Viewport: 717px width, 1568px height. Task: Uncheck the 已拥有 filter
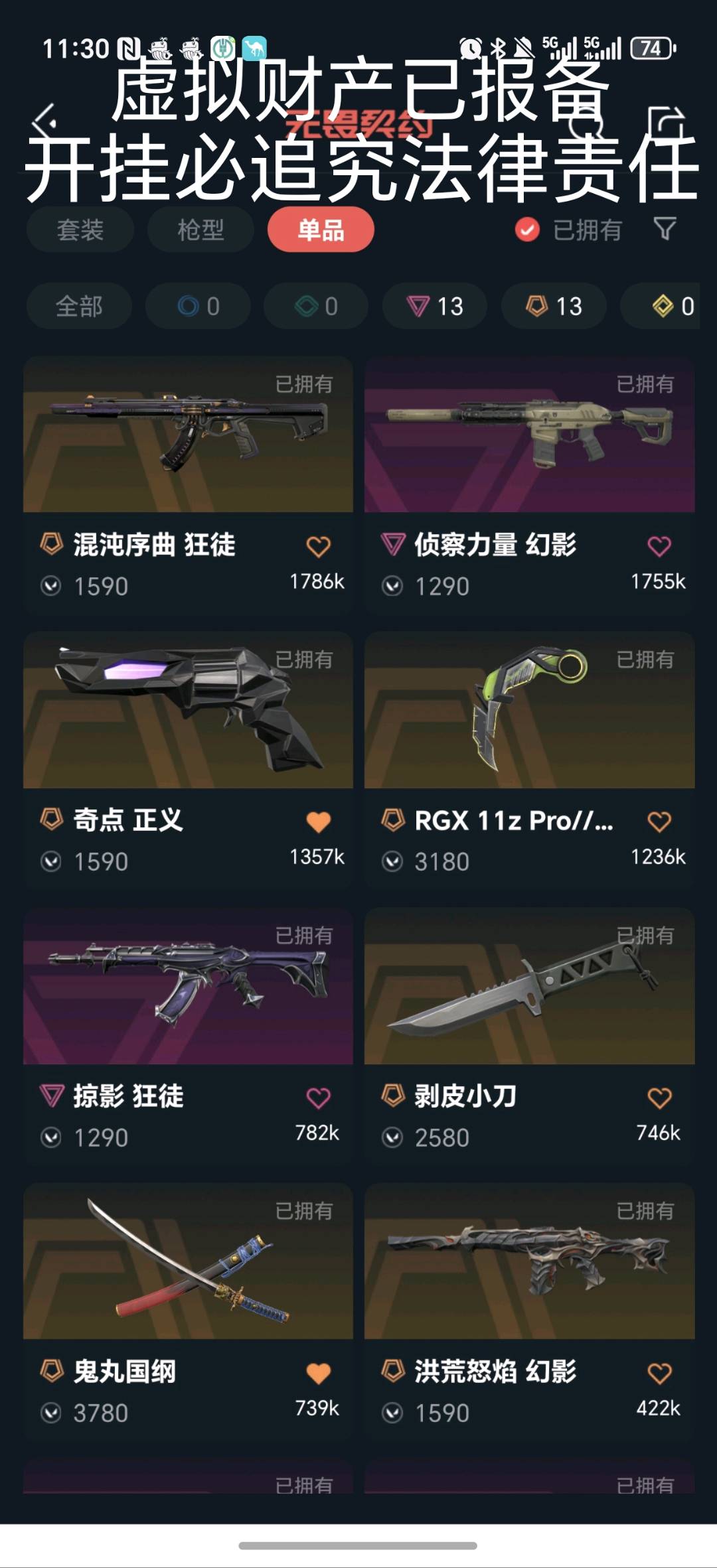tap(527, 230)
